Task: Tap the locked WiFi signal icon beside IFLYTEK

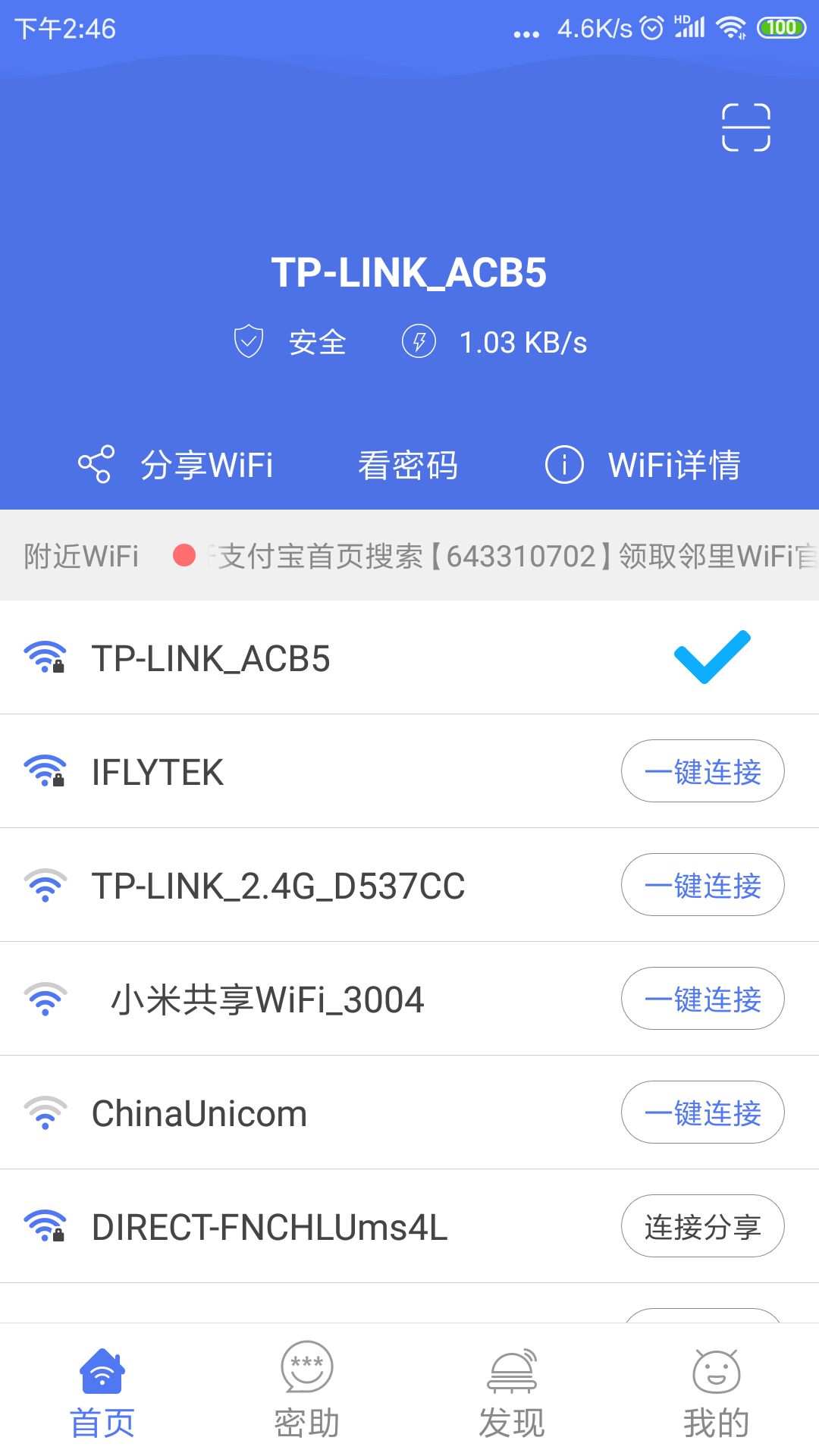Action: tap(45, 771)
